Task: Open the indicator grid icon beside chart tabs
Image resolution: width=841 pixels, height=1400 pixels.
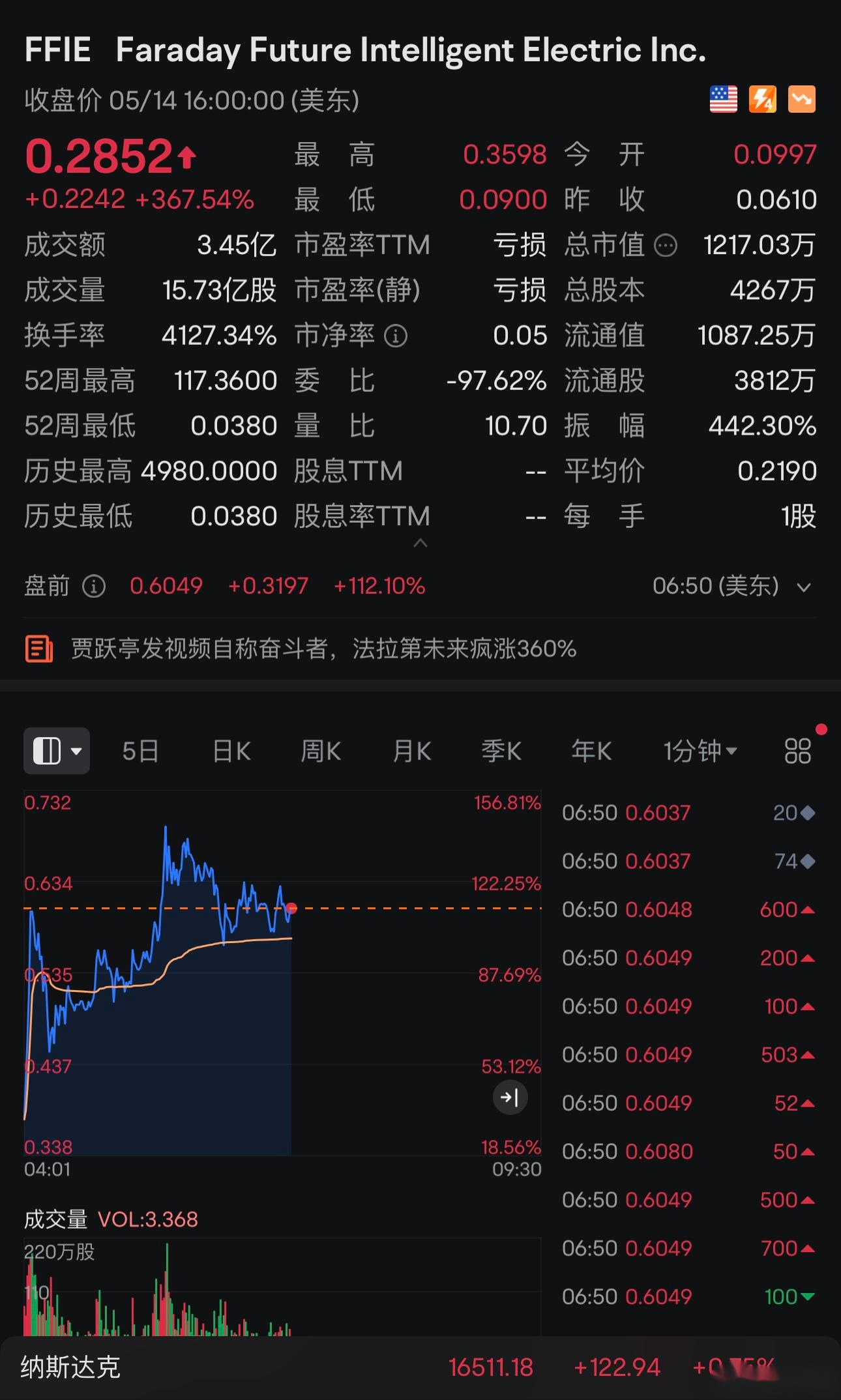Action: (797, 751)
